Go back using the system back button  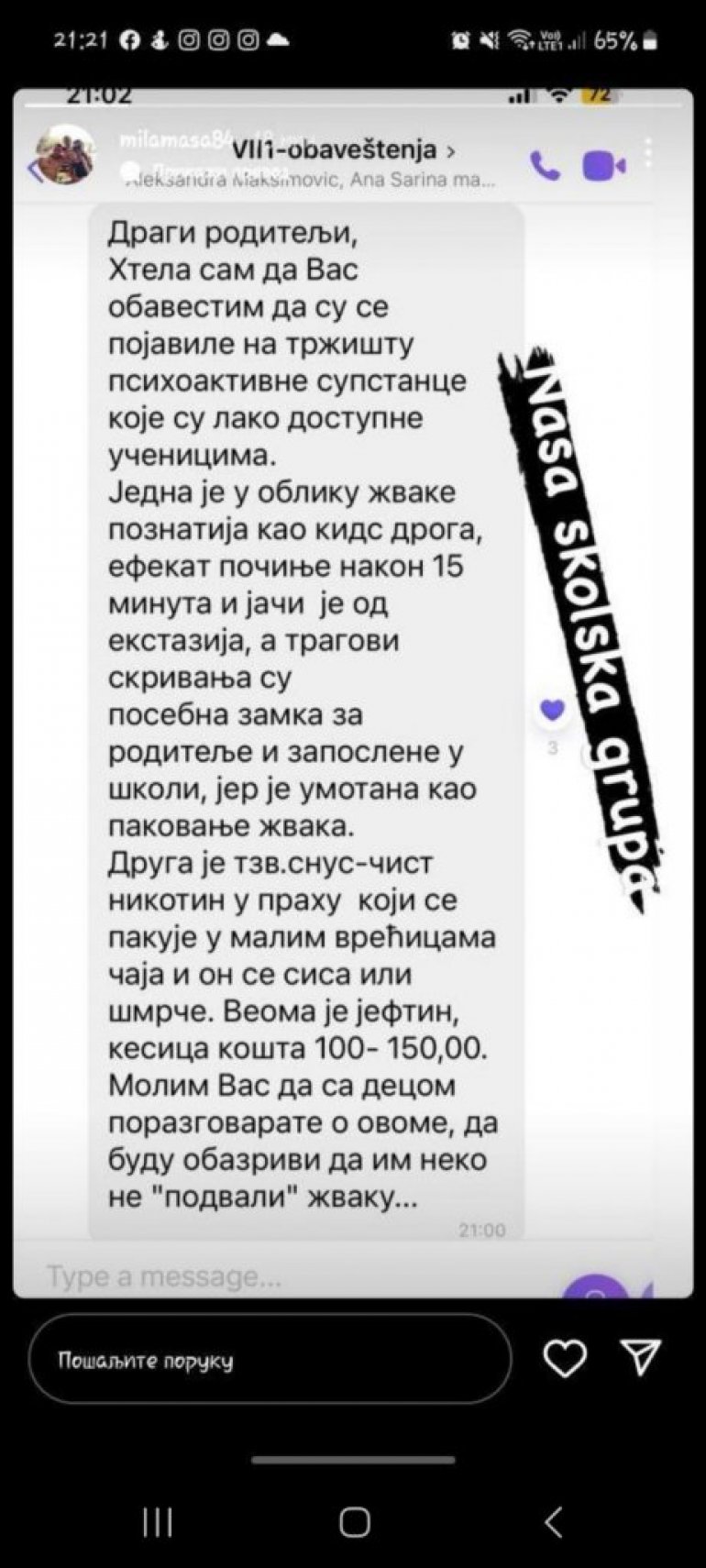pos(553,1522)
